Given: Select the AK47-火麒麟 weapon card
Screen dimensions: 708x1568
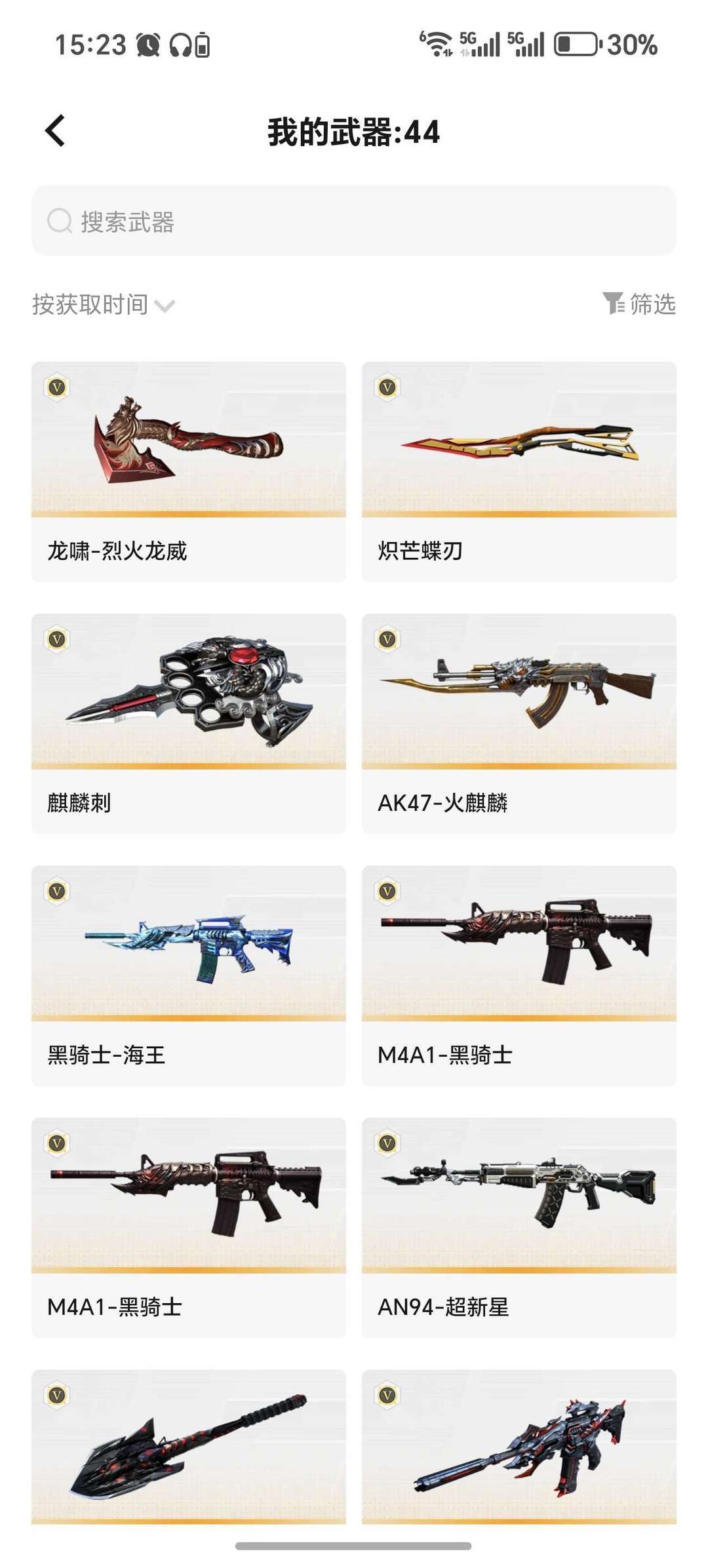Looking at the screenshot, I should 519,724.
